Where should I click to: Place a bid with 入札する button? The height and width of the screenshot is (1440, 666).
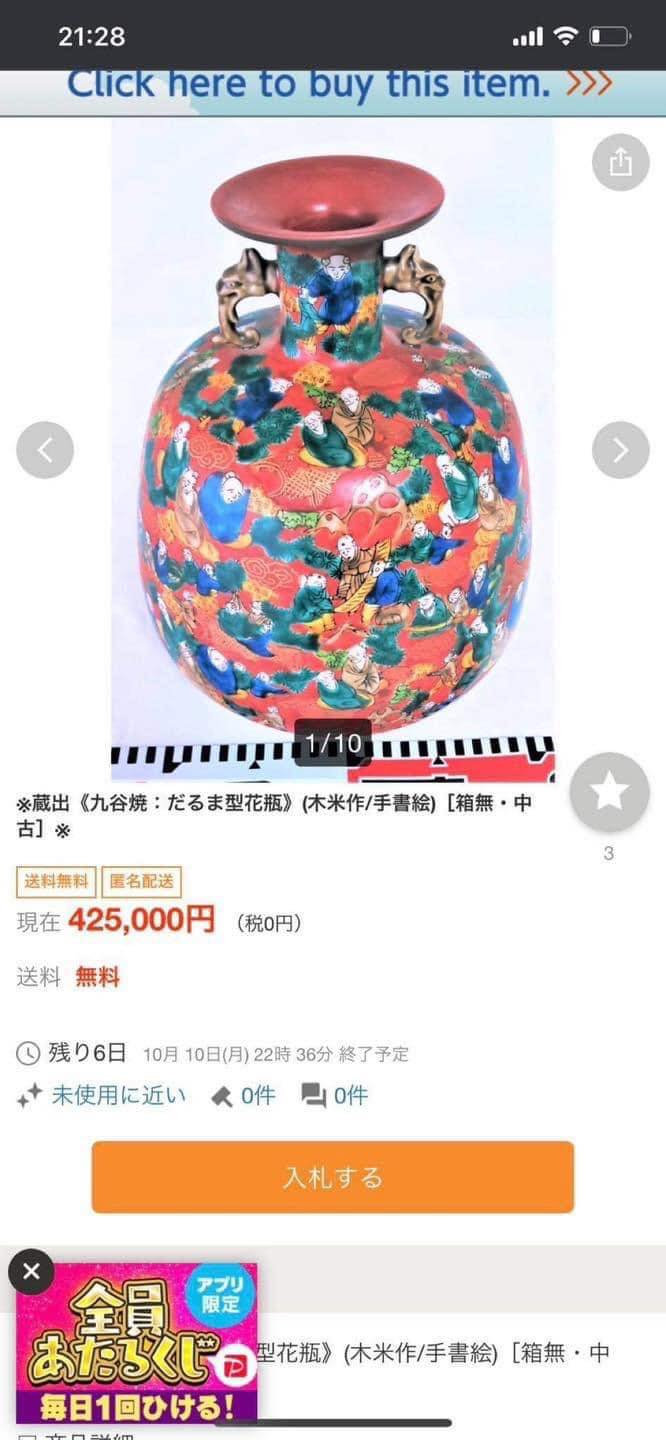click(x=333, y=1177)
